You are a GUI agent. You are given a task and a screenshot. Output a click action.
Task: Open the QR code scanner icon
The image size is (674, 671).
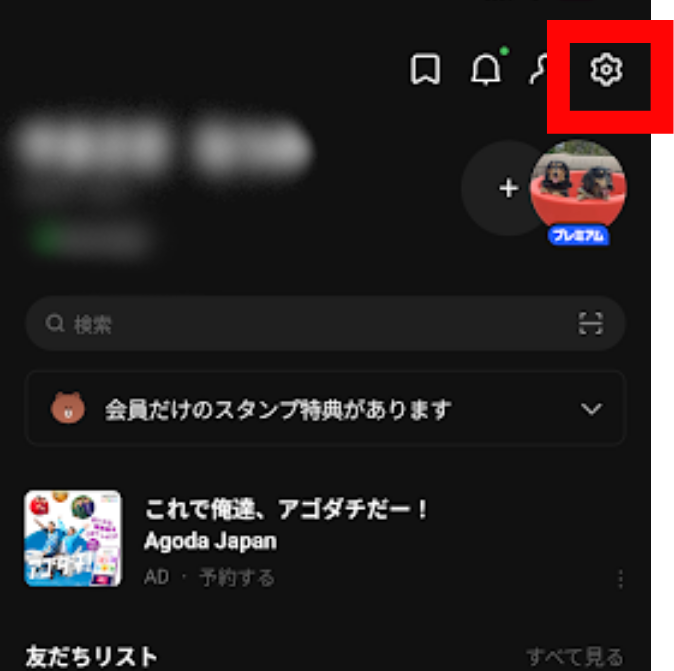point(591,323)
